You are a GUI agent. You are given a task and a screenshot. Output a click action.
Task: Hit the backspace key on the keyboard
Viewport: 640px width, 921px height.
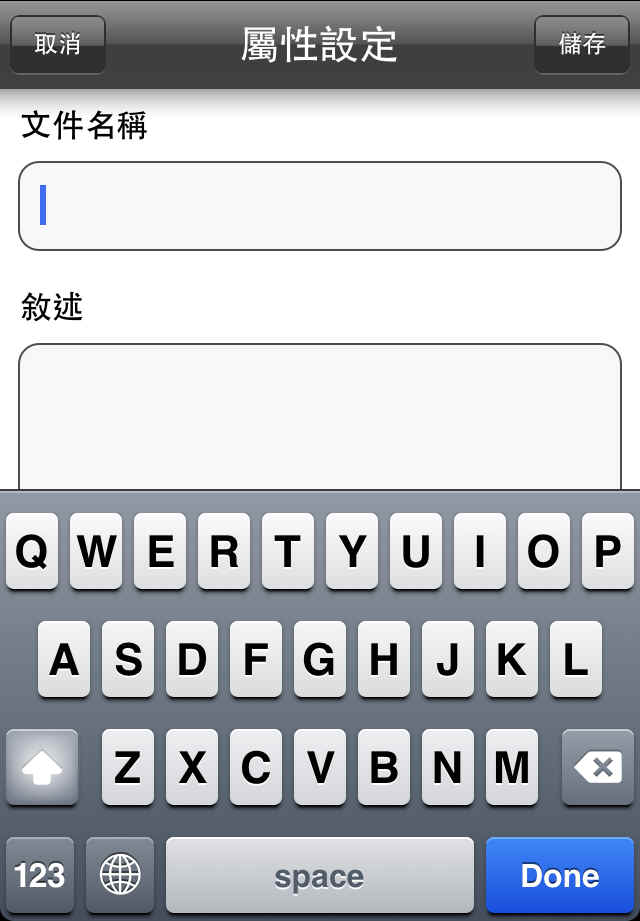[x=597, y=768]
